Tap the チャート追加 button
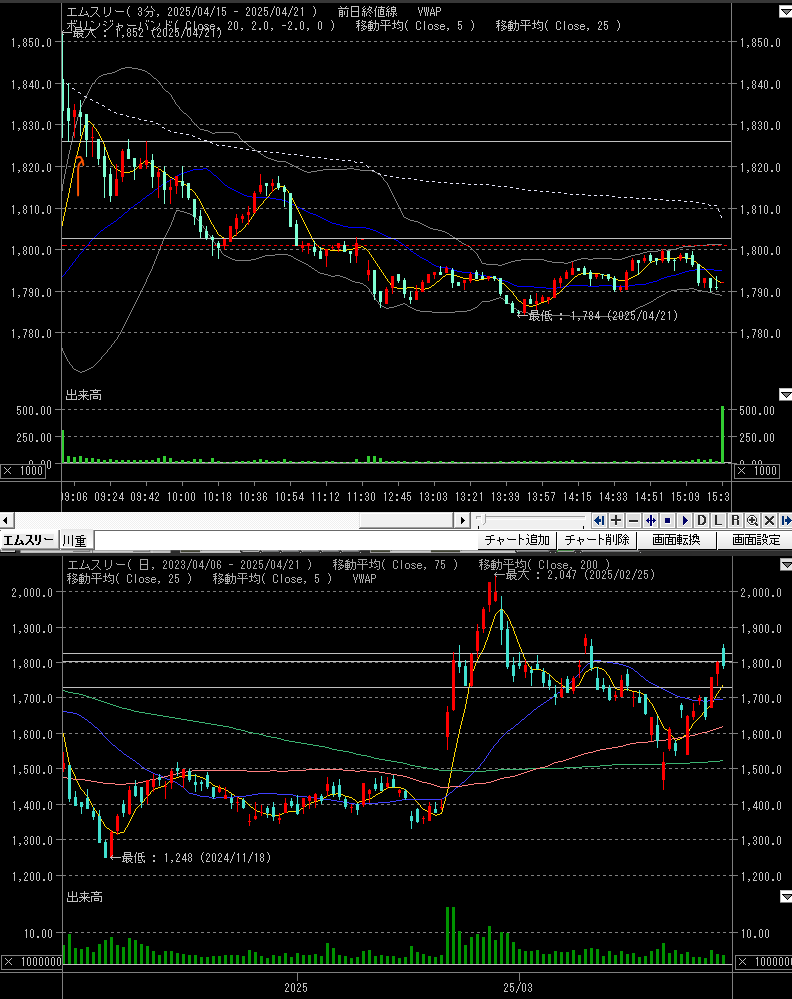The width and height of the screenshot is (792, 999). pyautogui.click(x=517, y=540)
